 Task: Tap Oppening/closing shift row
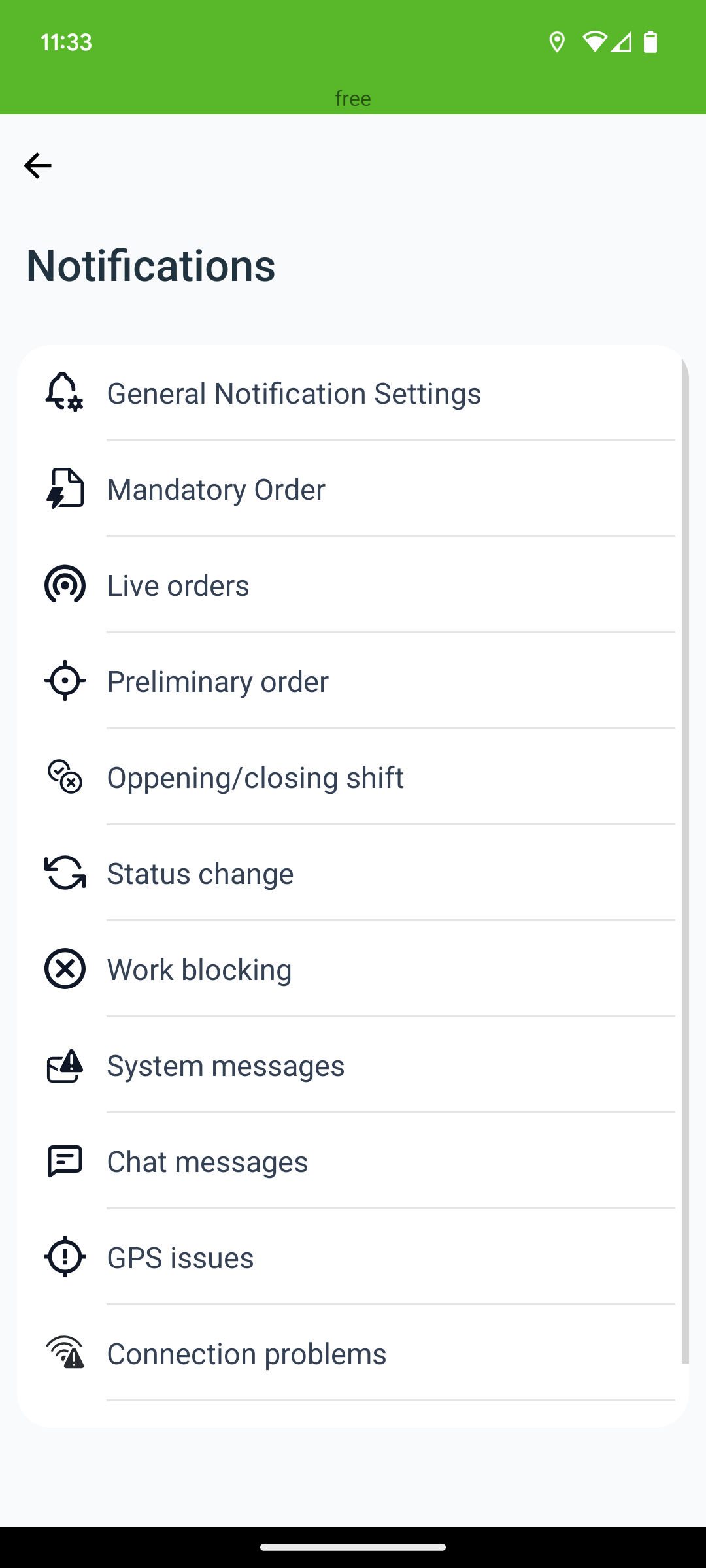click(353, 777)
